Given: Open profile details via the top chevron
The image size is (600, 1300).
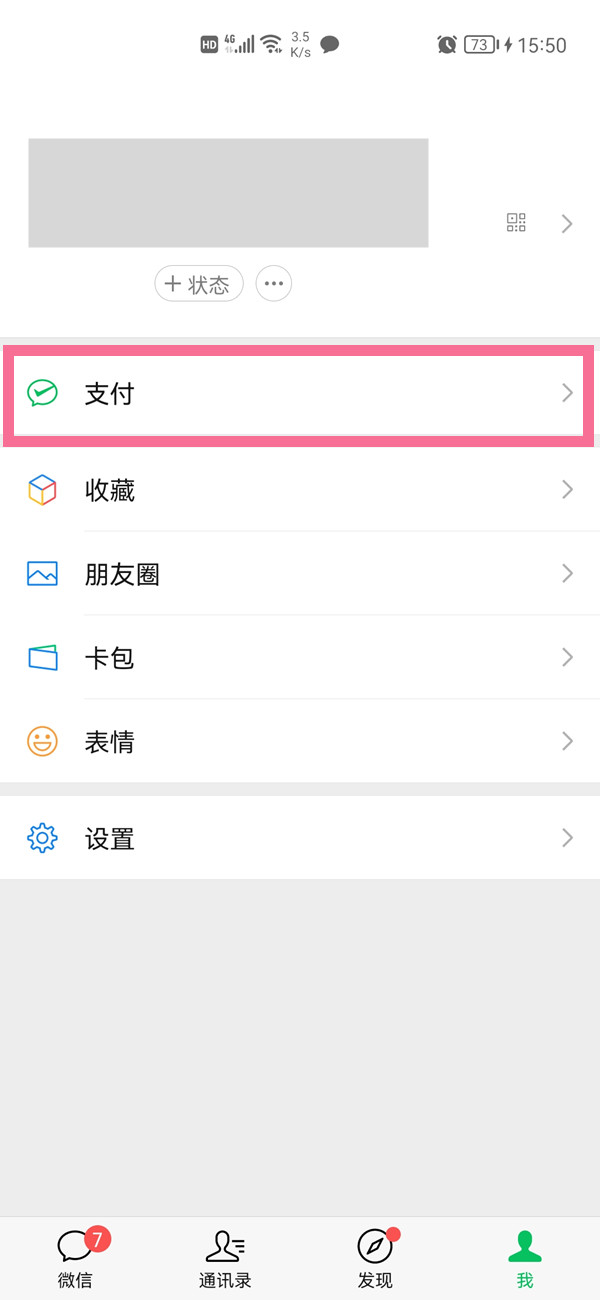Looking at the screenshot, I should (567, 223).
